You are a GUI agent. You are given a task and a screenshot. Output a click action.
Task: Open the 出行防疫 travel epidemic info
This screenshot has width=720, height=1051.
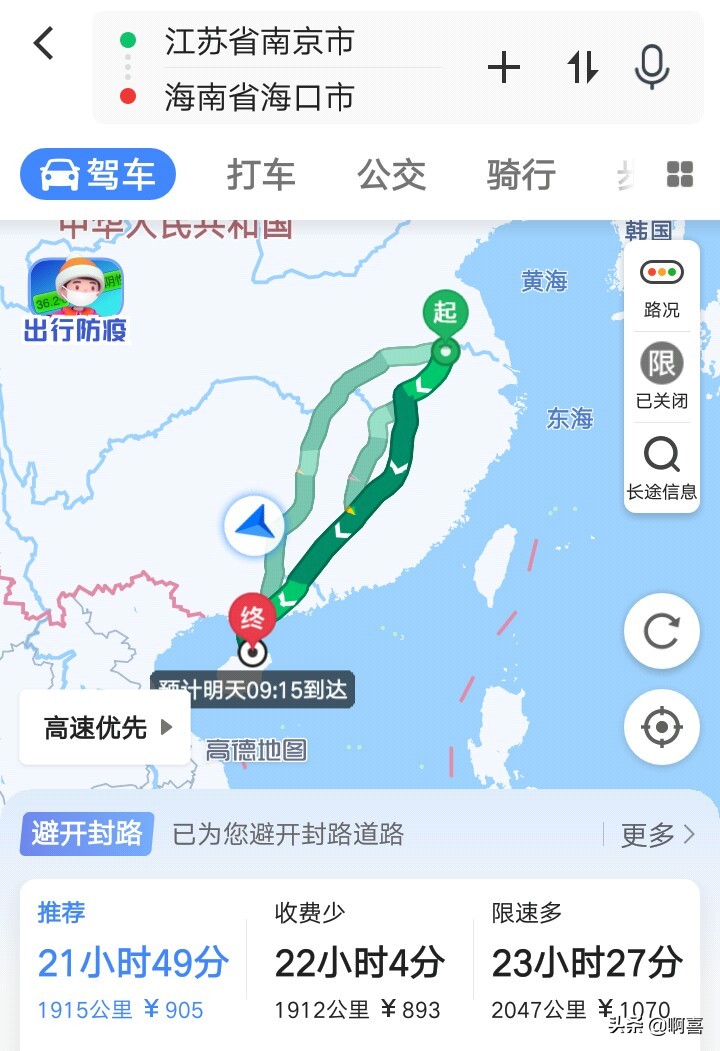coord(76,300)
